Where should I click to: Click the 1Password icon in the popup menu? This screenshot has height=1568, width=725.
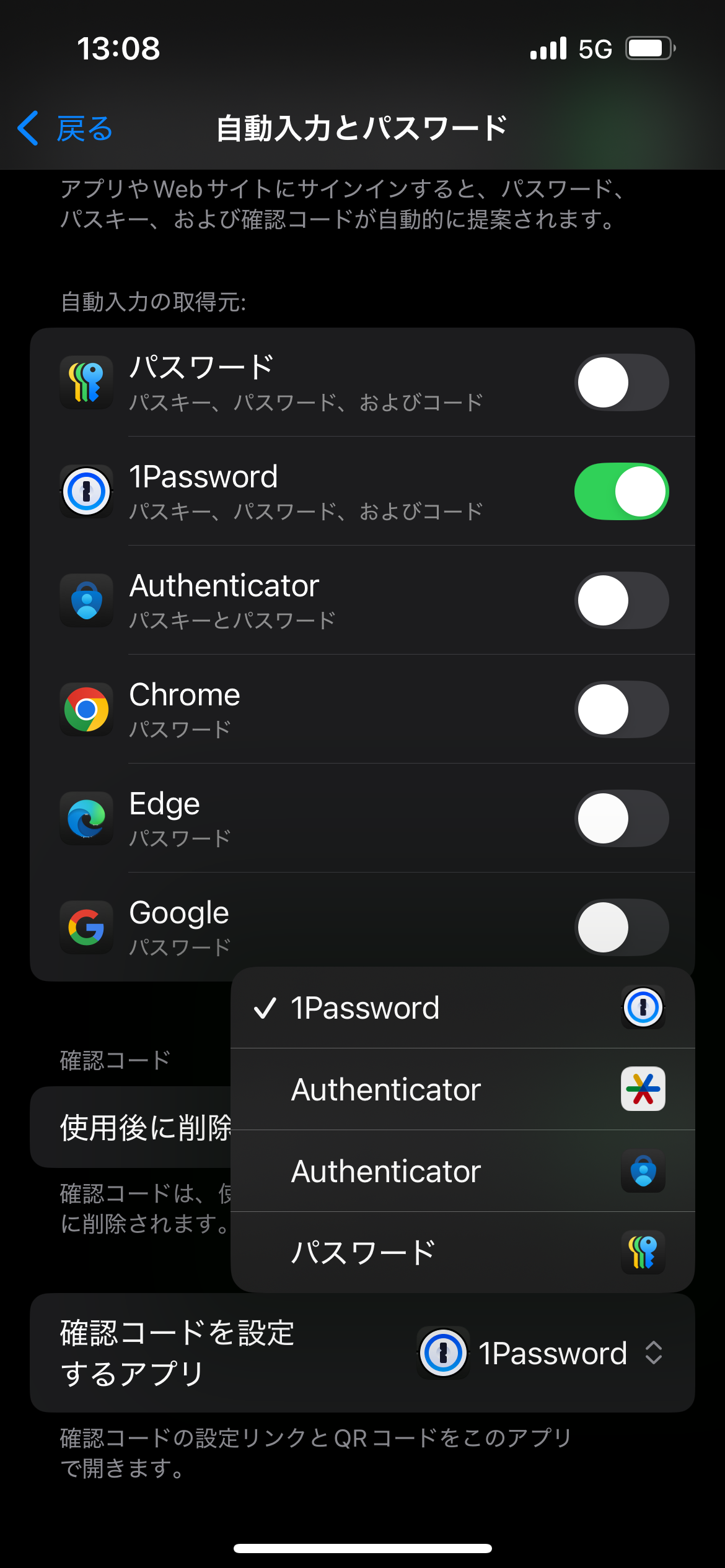643,1008
